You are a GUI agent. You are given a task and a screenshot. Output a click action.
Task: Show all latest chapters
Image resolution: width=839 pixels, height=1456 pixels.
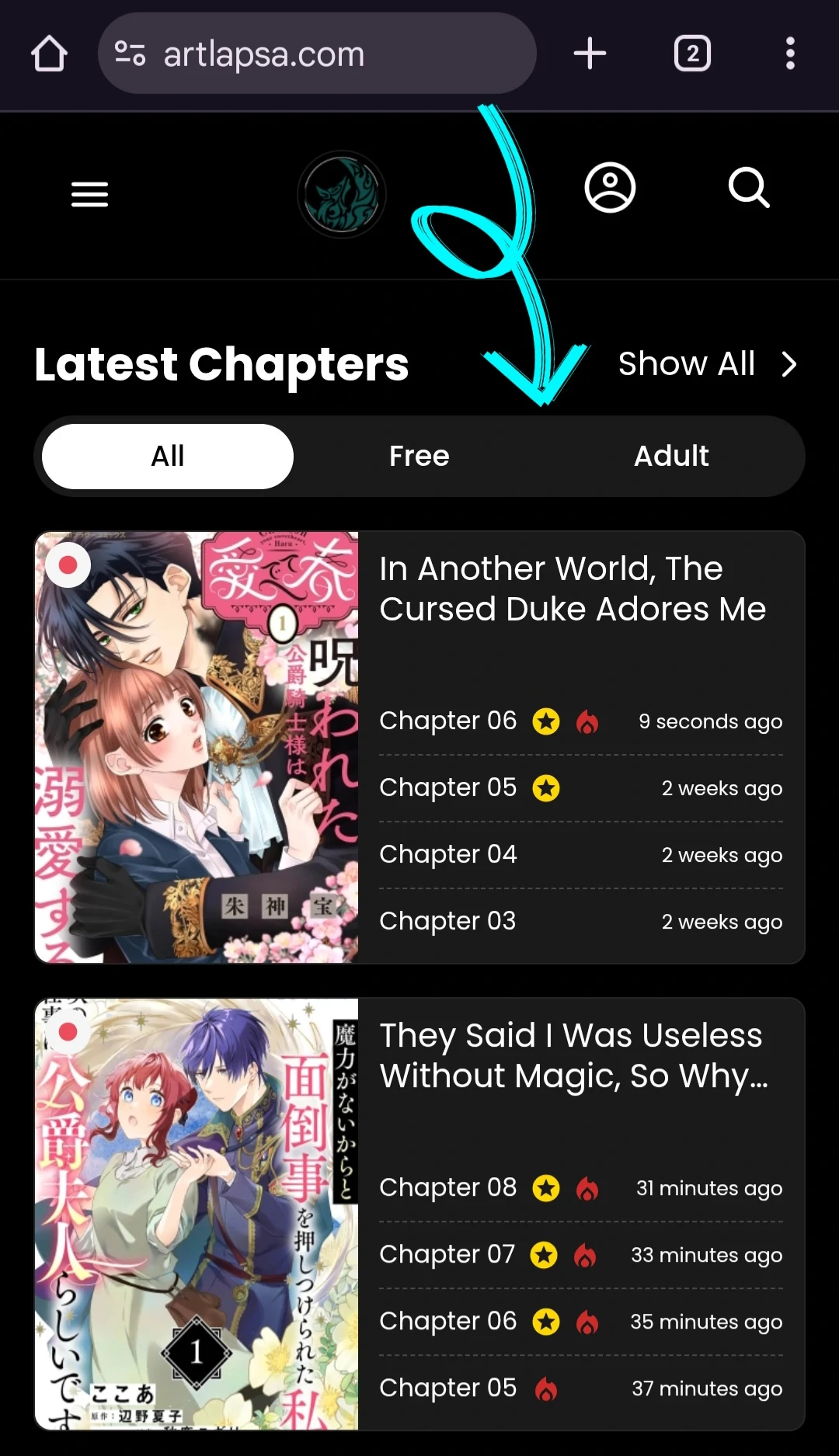coord(707,363)
